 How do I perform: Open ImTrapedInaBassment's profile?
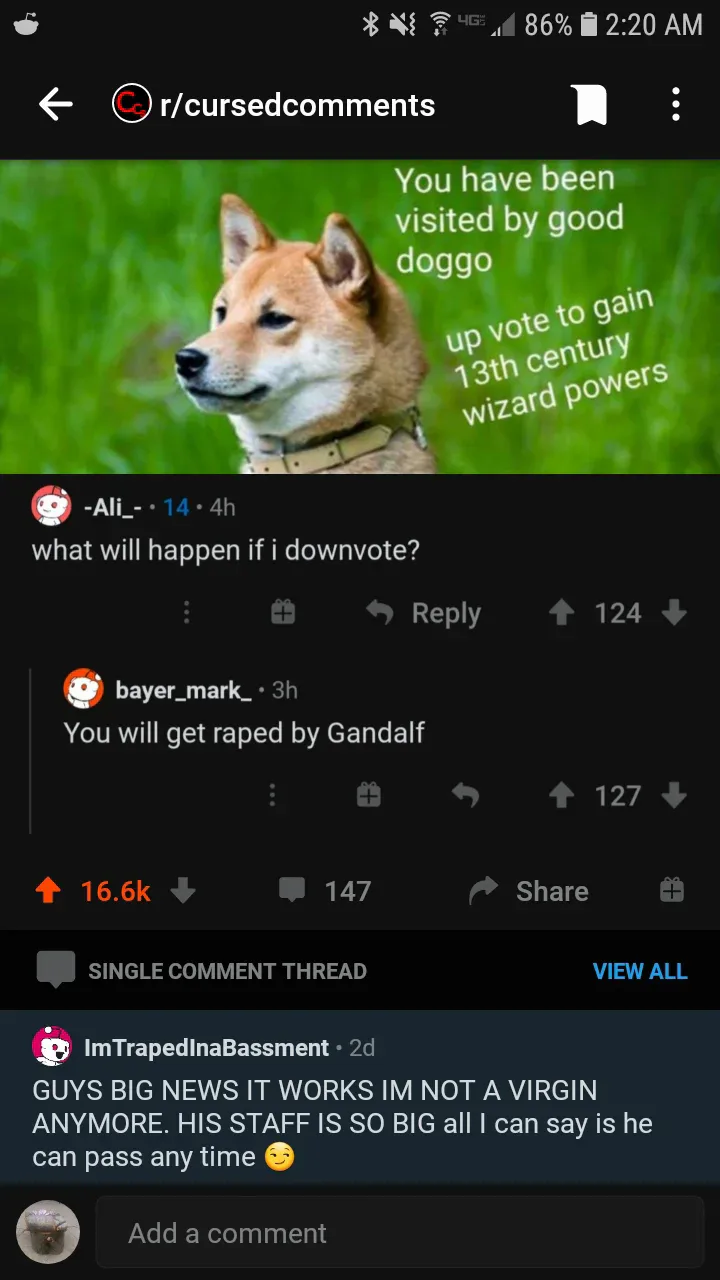coord(207,1047)
